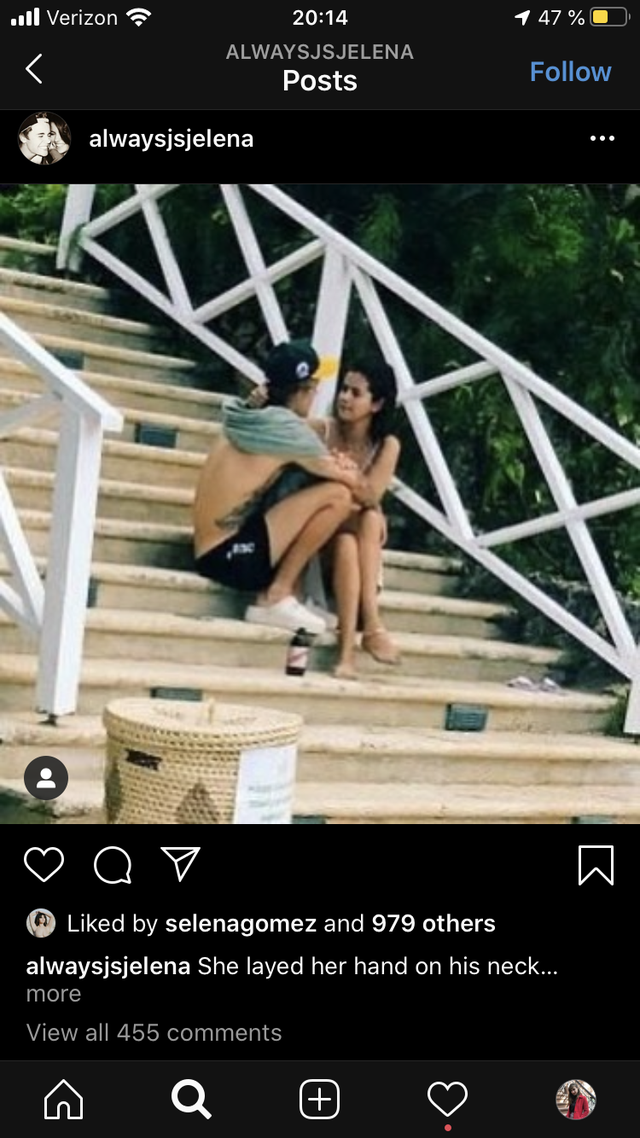Image resolution: width=640 pixels, height=1138 pixels.
Task: Open alwaysjsjelena's profile picture in post header
Action: tap(44, 139)
